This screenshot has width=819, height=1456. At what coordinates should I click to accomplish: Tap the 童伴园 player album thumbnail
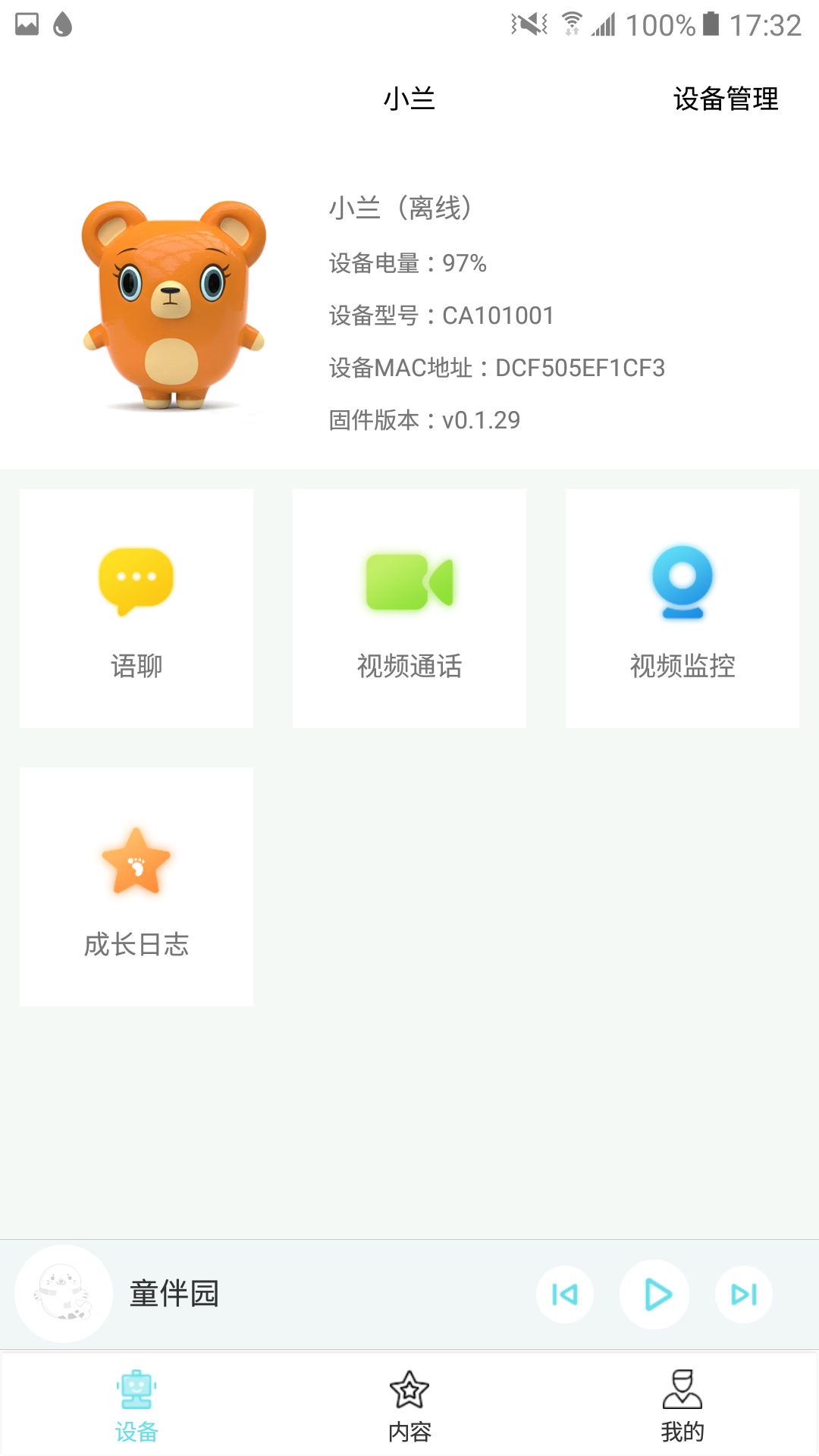pyautogui.click(x=64, y=1294)
